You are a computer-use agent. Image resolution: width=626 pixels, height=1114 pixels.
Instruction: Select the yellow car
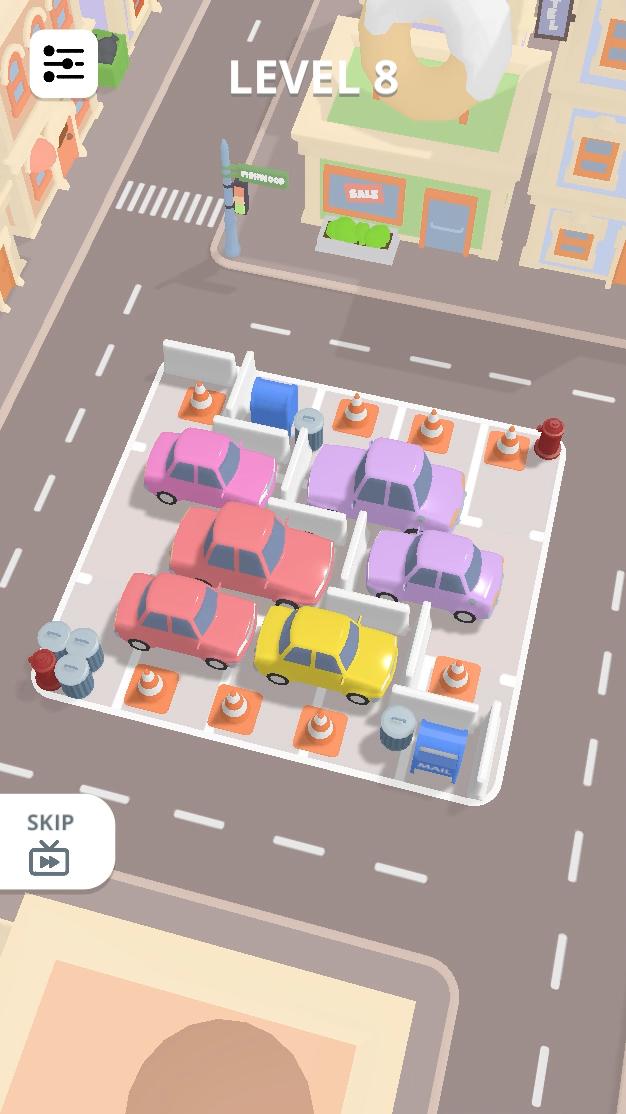(325, 650)
